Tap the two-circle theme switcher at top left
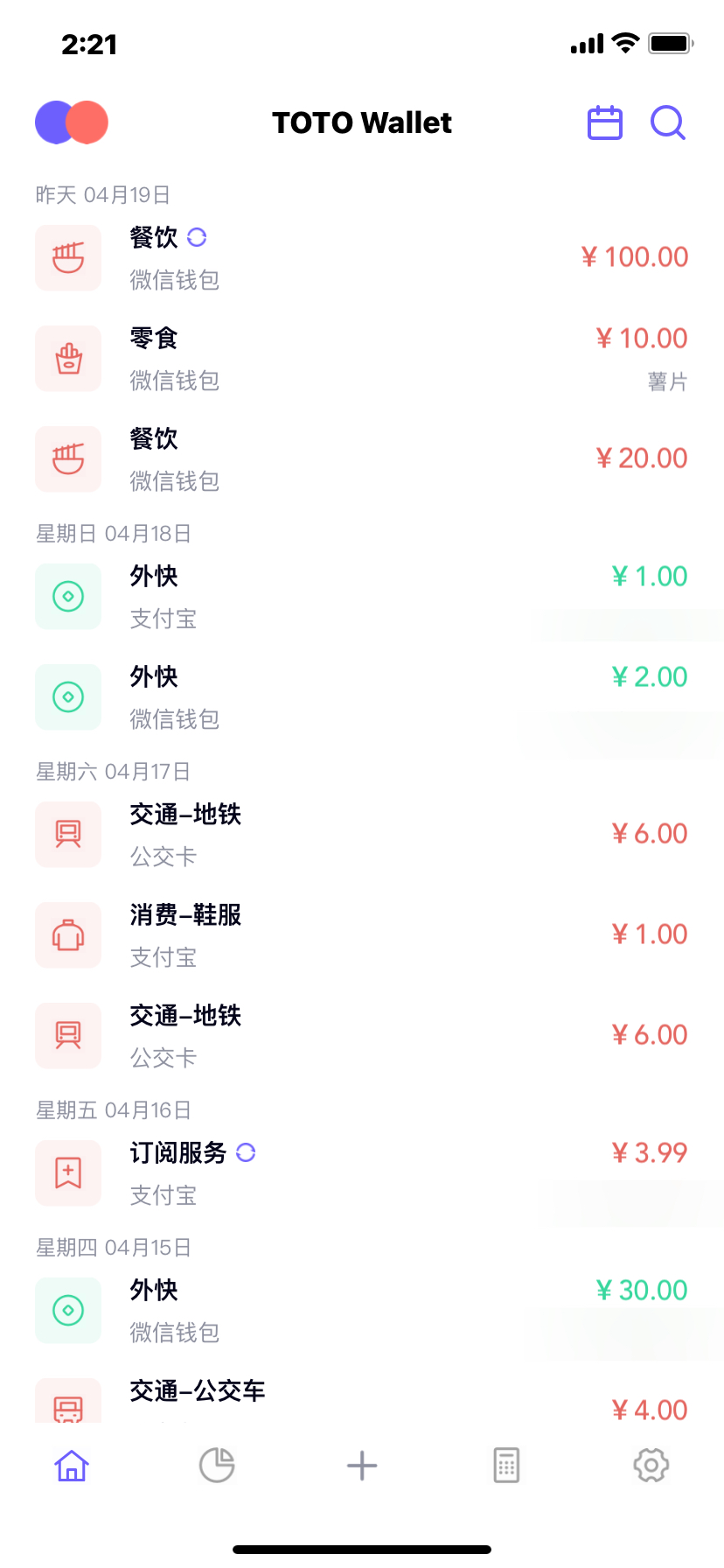 (71, 122)
